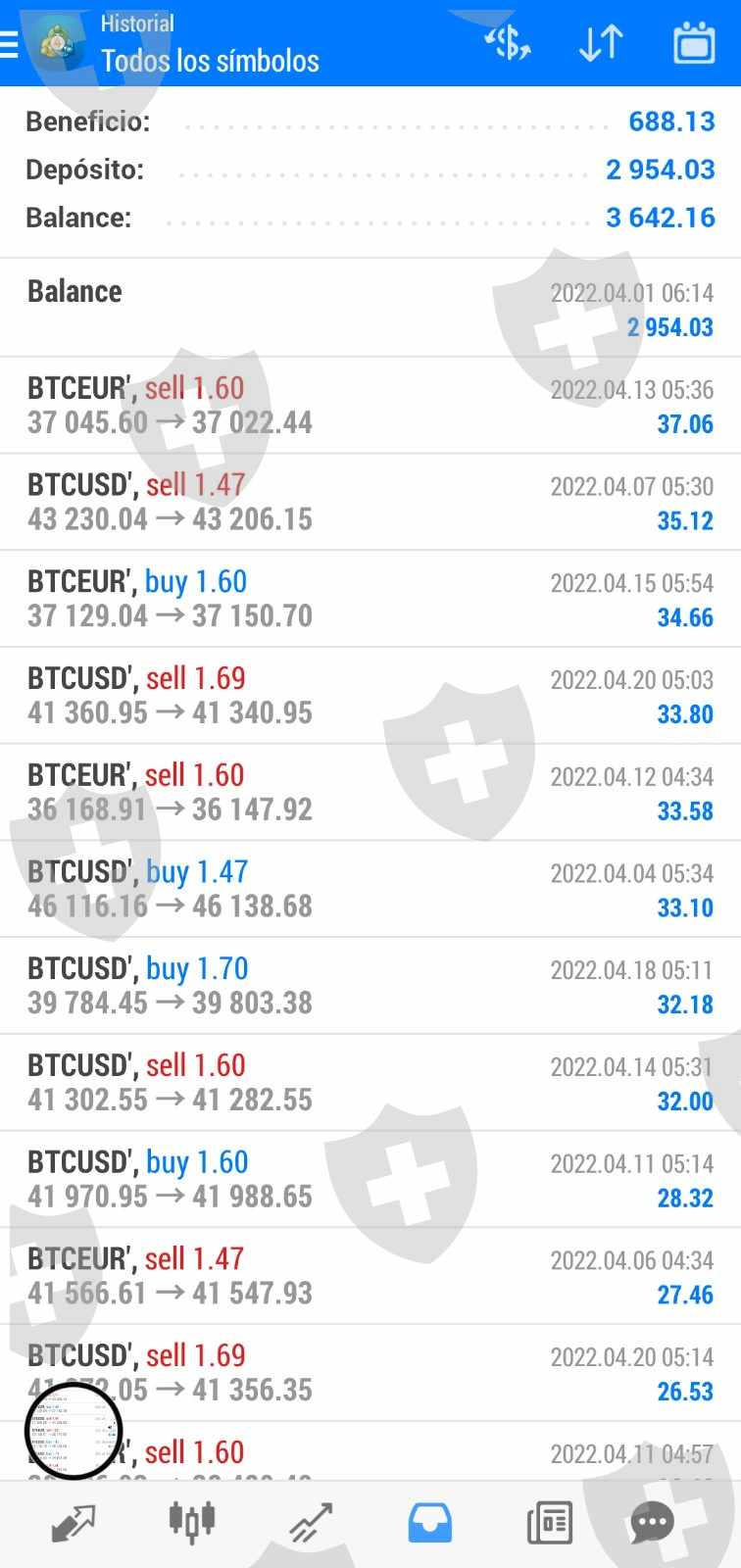Switch to the quotes tab
The image size is (741, 1568).
(x=74, y=1523)
